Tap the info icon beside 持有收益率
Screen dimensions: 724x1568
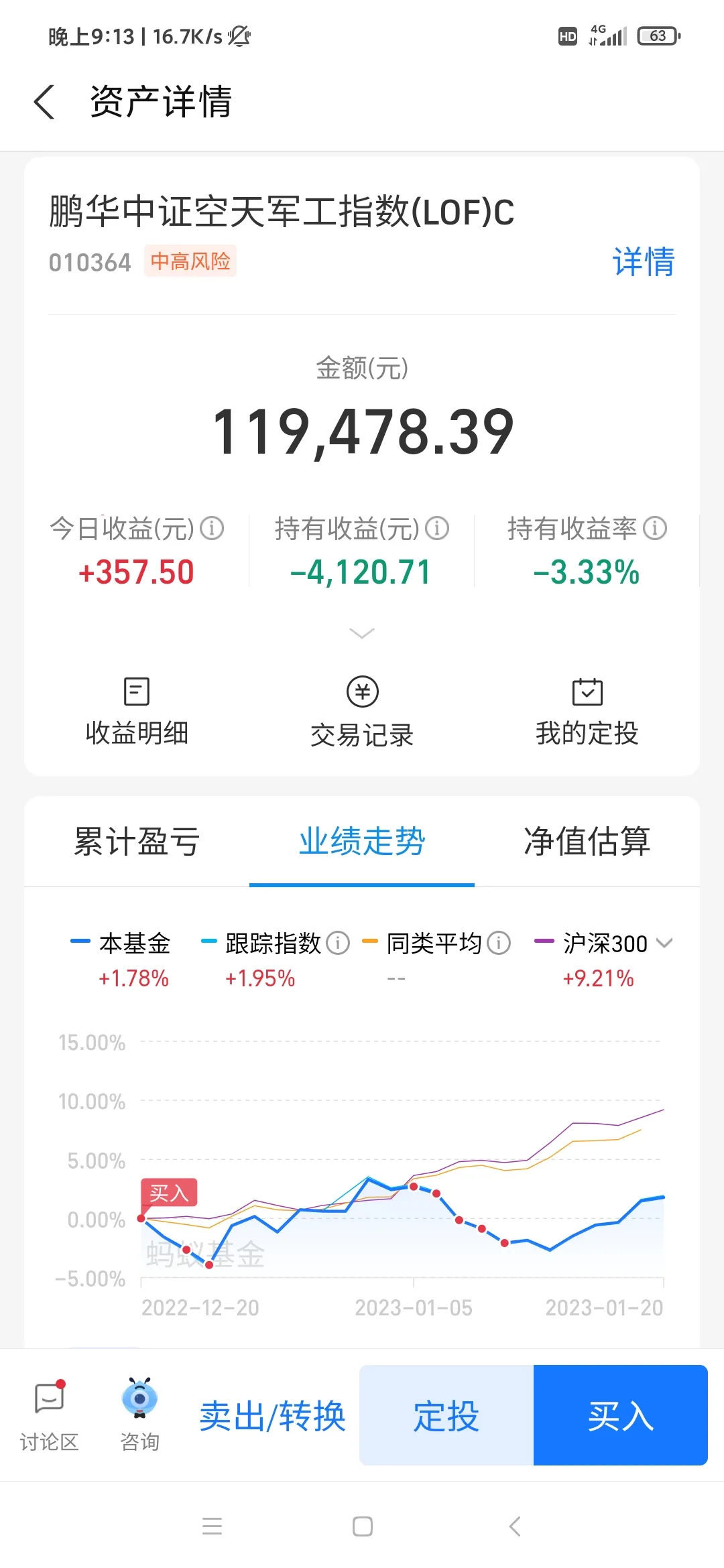pyautogui.click(x=655, y=528)
